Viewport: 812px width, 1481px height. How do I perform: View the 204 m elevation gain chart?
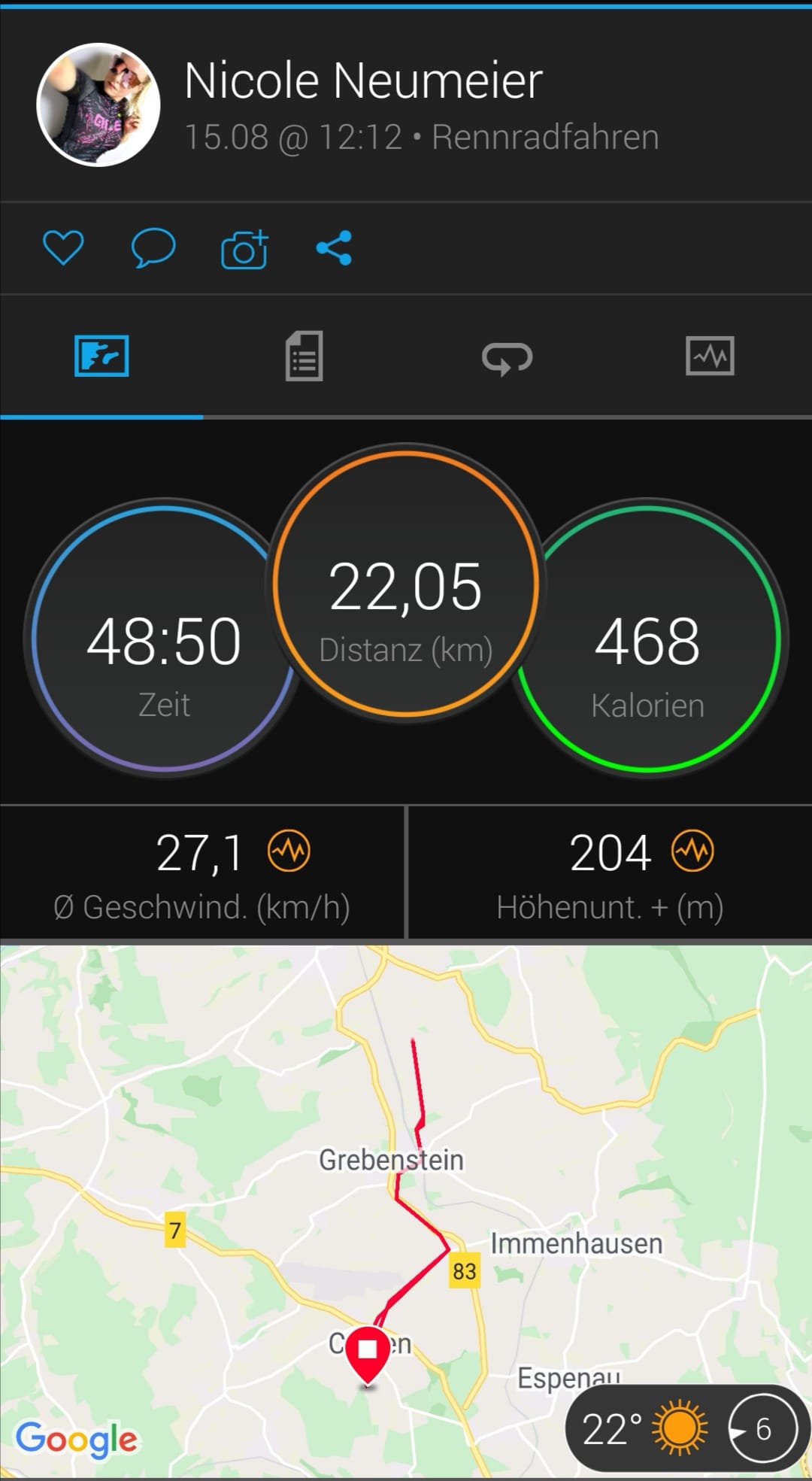[x=692, y=852]
